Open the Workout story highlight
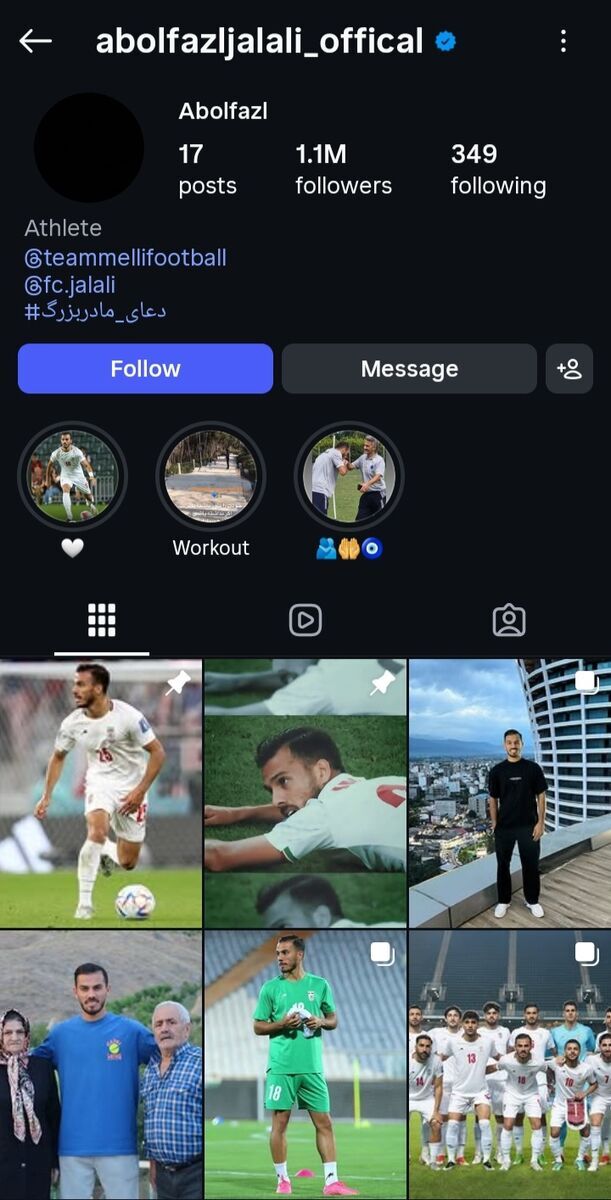 tap(211, 476)
